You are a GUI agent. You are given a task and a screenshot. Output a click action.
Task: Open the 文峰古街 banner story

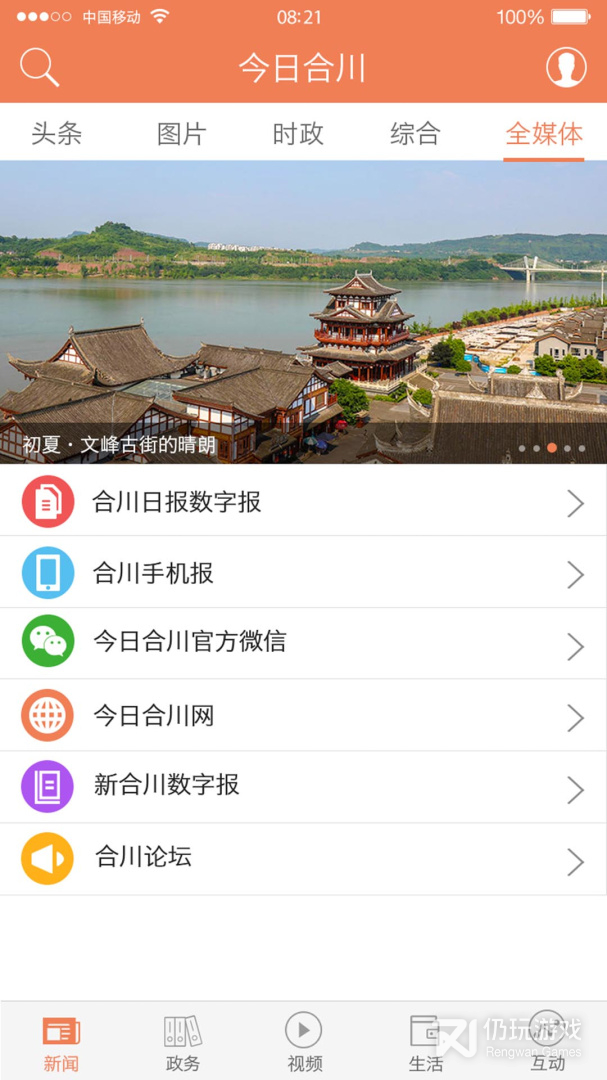click(303, 312)
